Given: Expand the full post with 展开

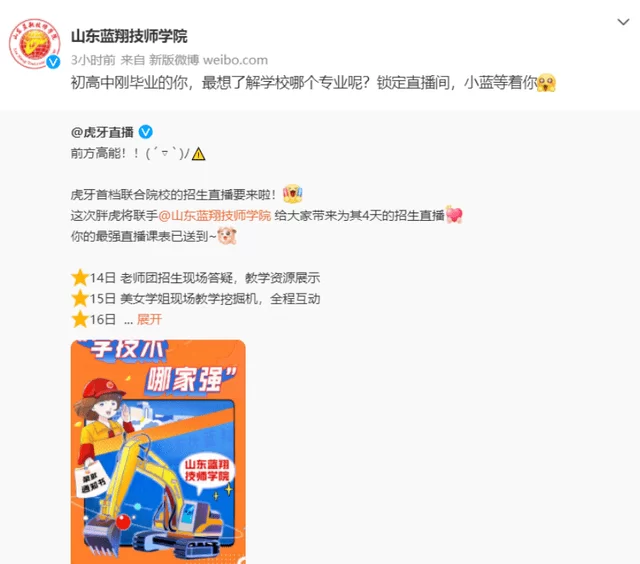Looking at the screenshot, I should click(149, 319).
